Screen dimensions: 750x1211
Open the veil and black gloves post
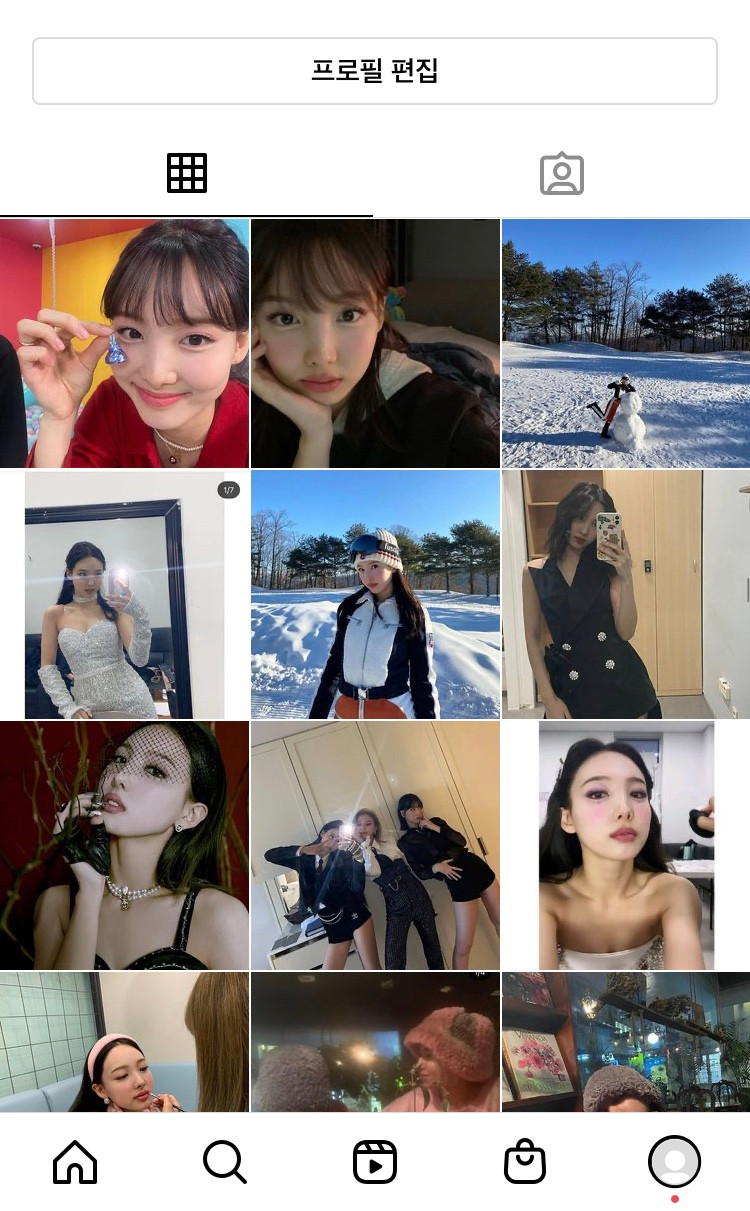coord(124,845)
